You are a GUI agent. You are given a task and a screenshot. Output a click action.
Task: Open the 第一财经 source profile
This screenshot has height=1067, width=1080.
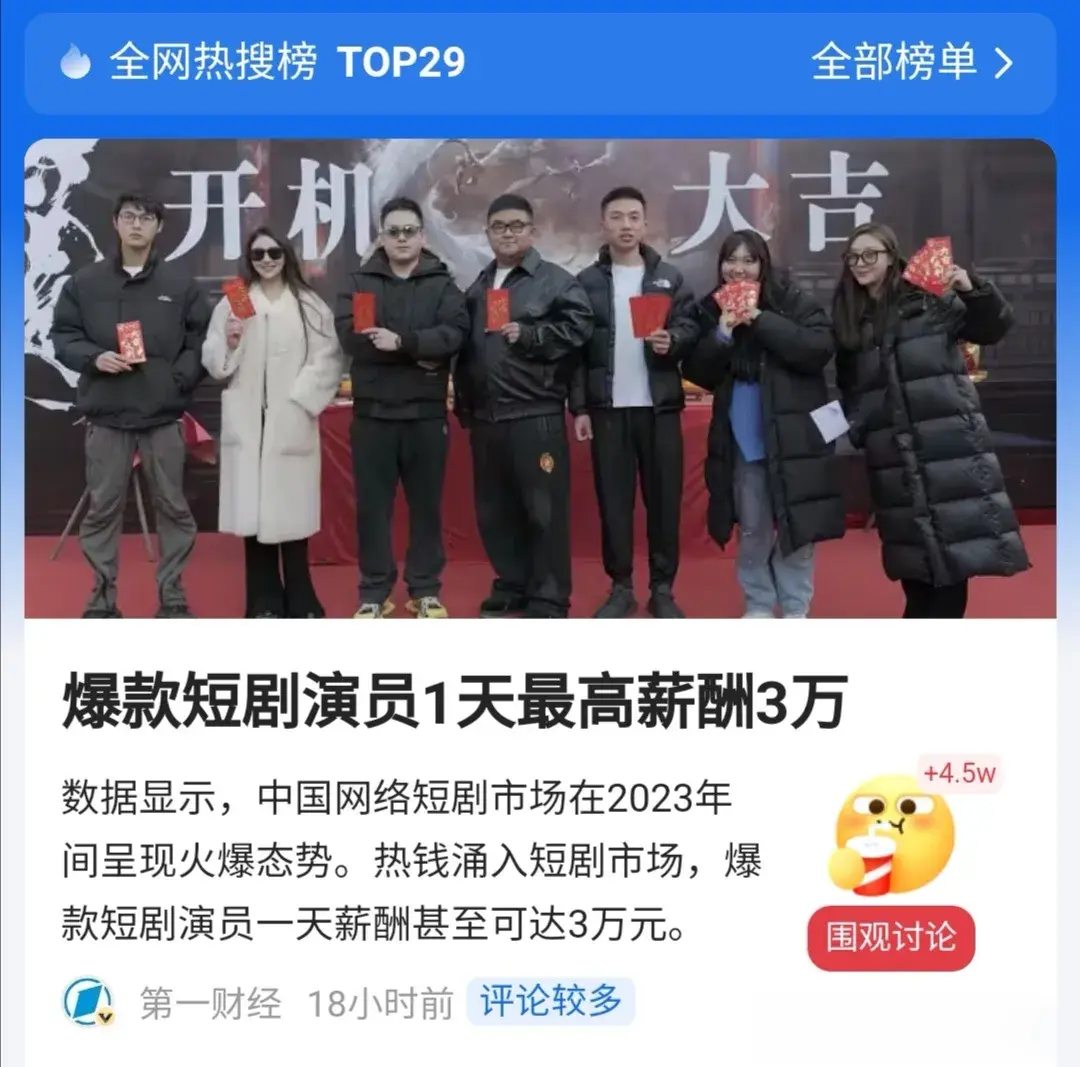click(x=210, y=1003)
